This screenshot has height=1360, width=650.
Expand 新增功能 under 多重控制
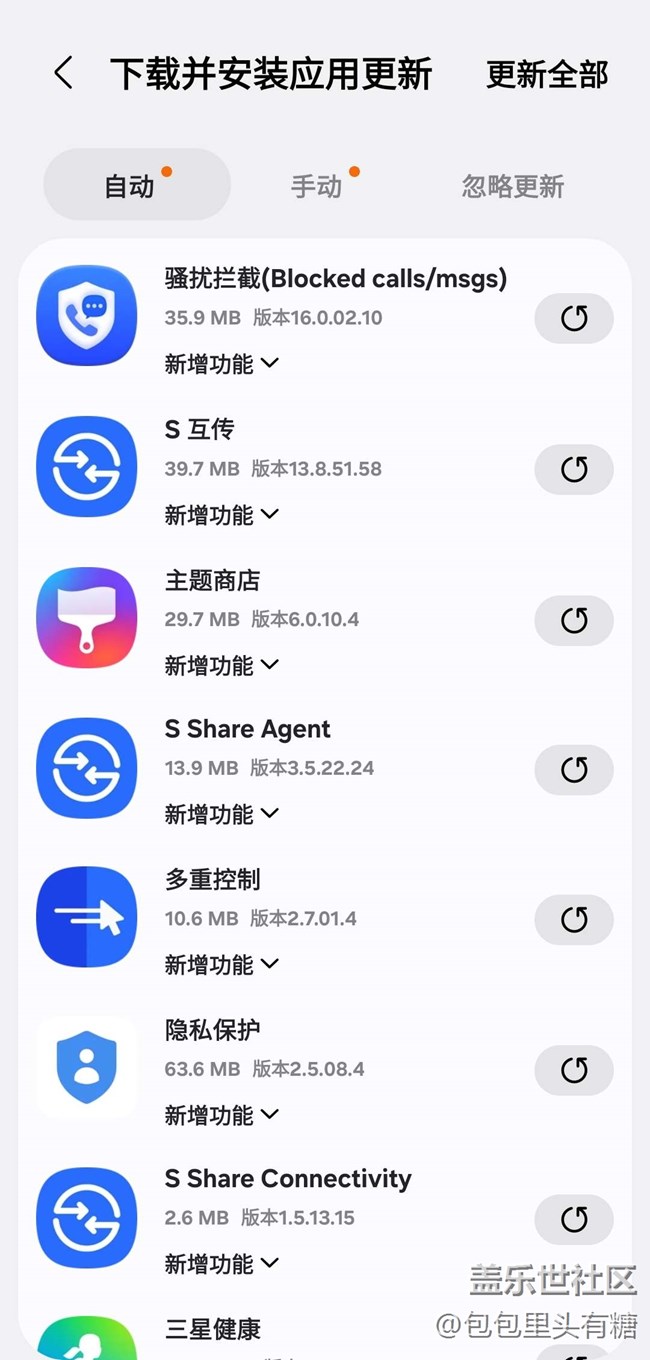[x=221, y=965]
